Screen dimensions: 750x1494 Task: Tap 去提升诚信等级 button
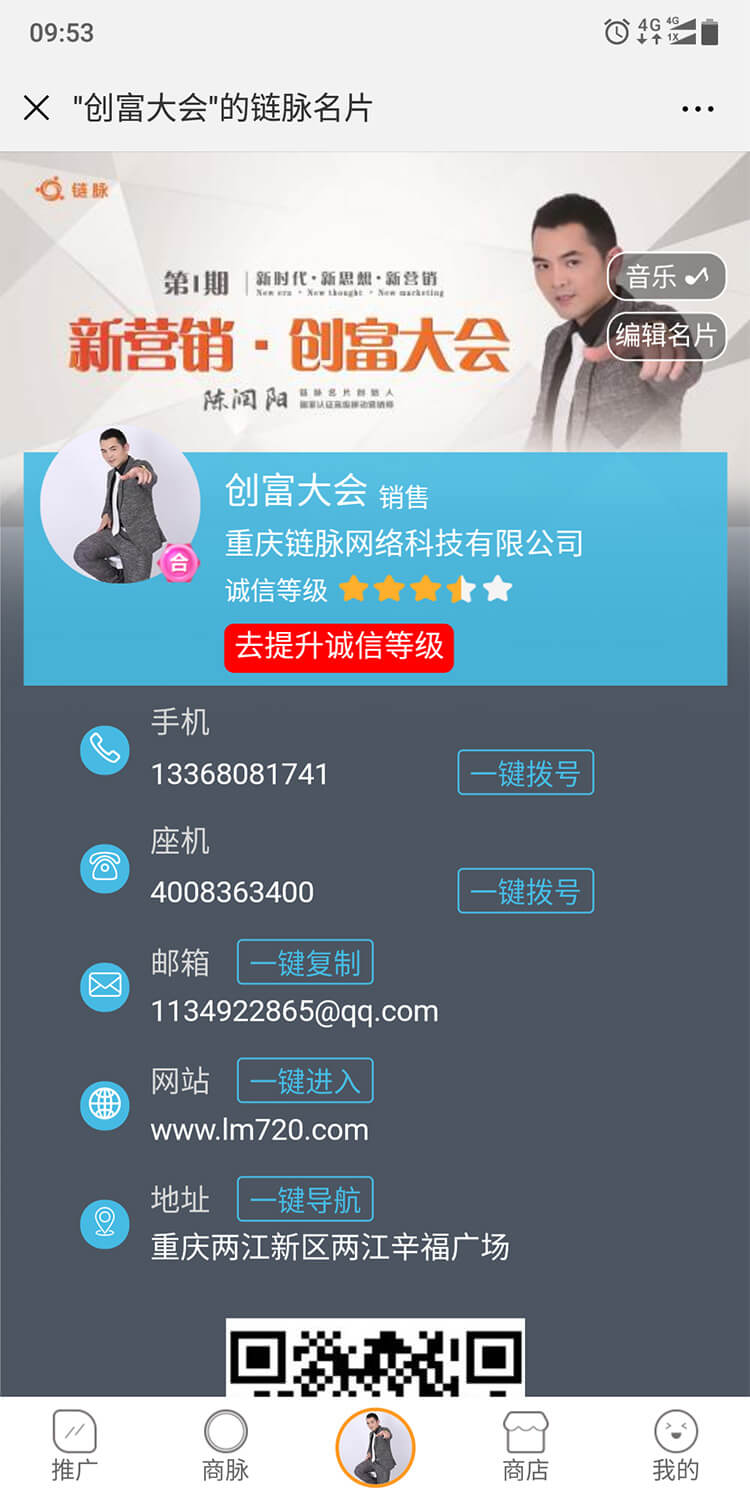click(339, 647)
